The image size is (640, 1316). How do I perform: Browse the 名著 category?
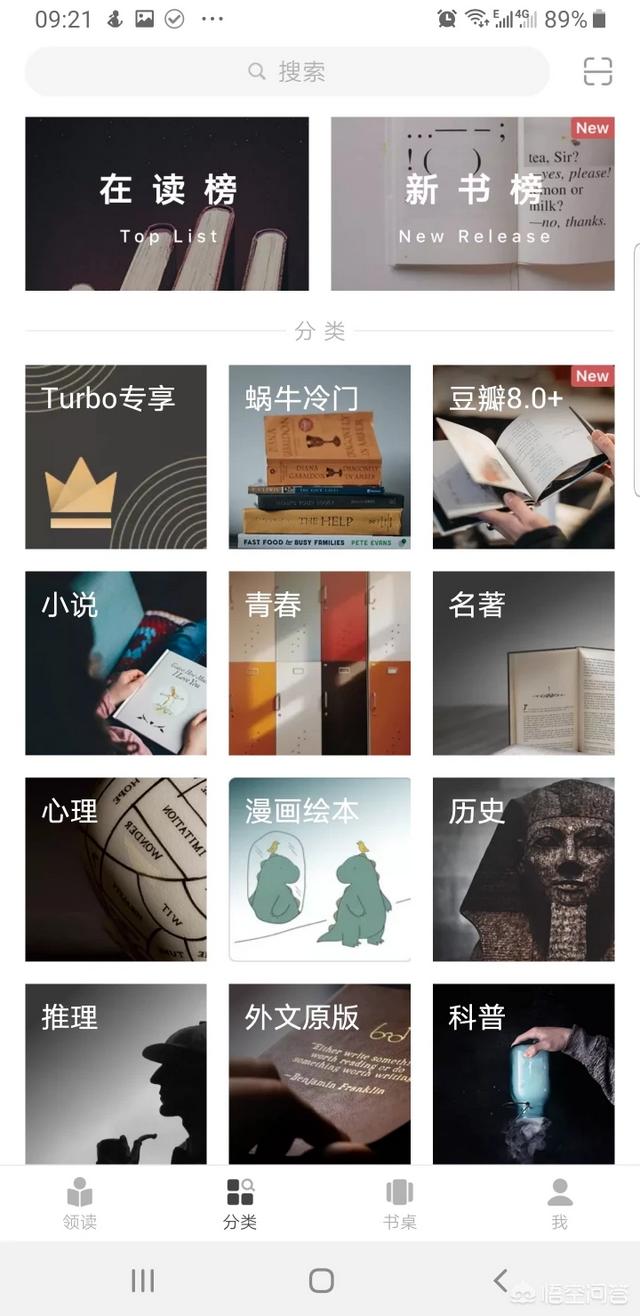(523, 663)
